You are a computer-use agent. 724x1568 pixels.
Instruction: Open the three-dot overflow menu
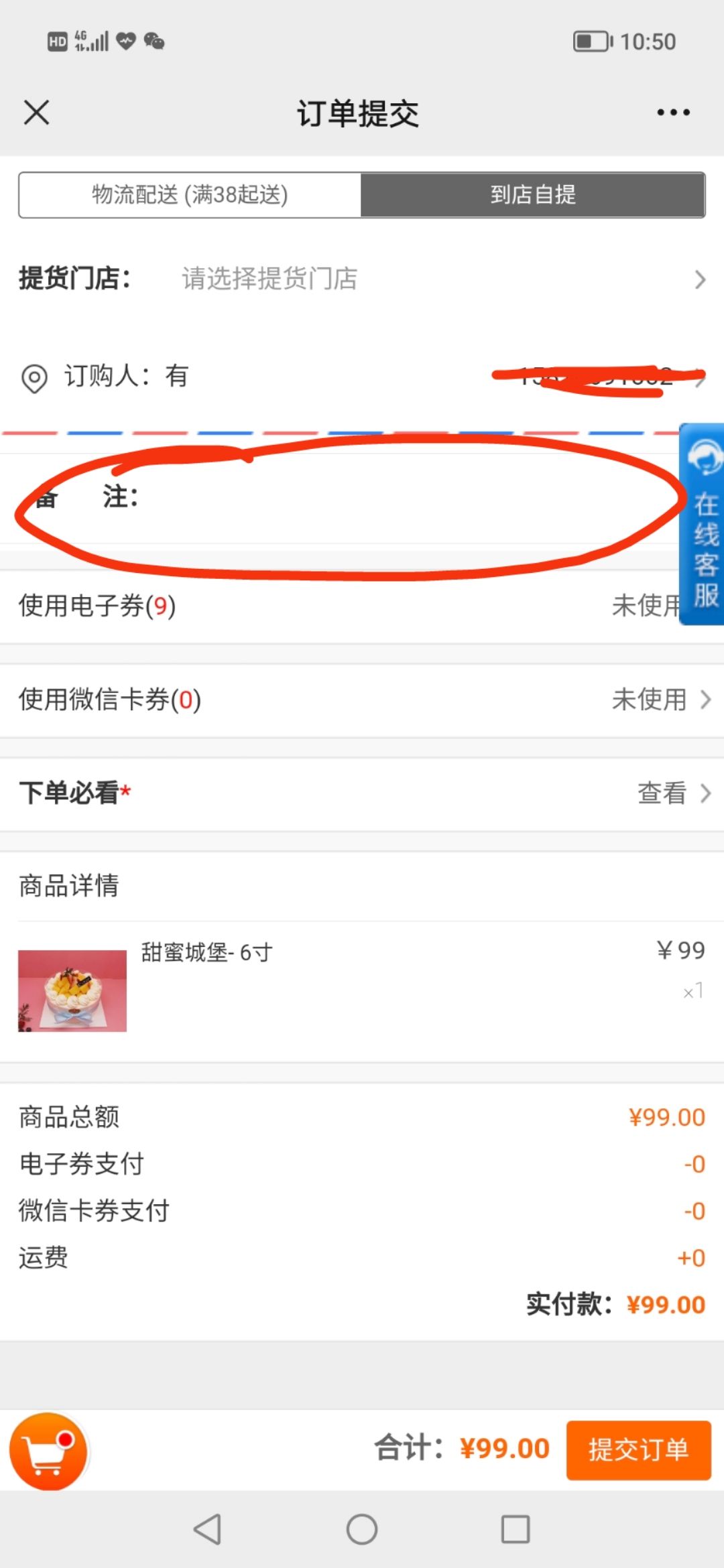point(673,113)
